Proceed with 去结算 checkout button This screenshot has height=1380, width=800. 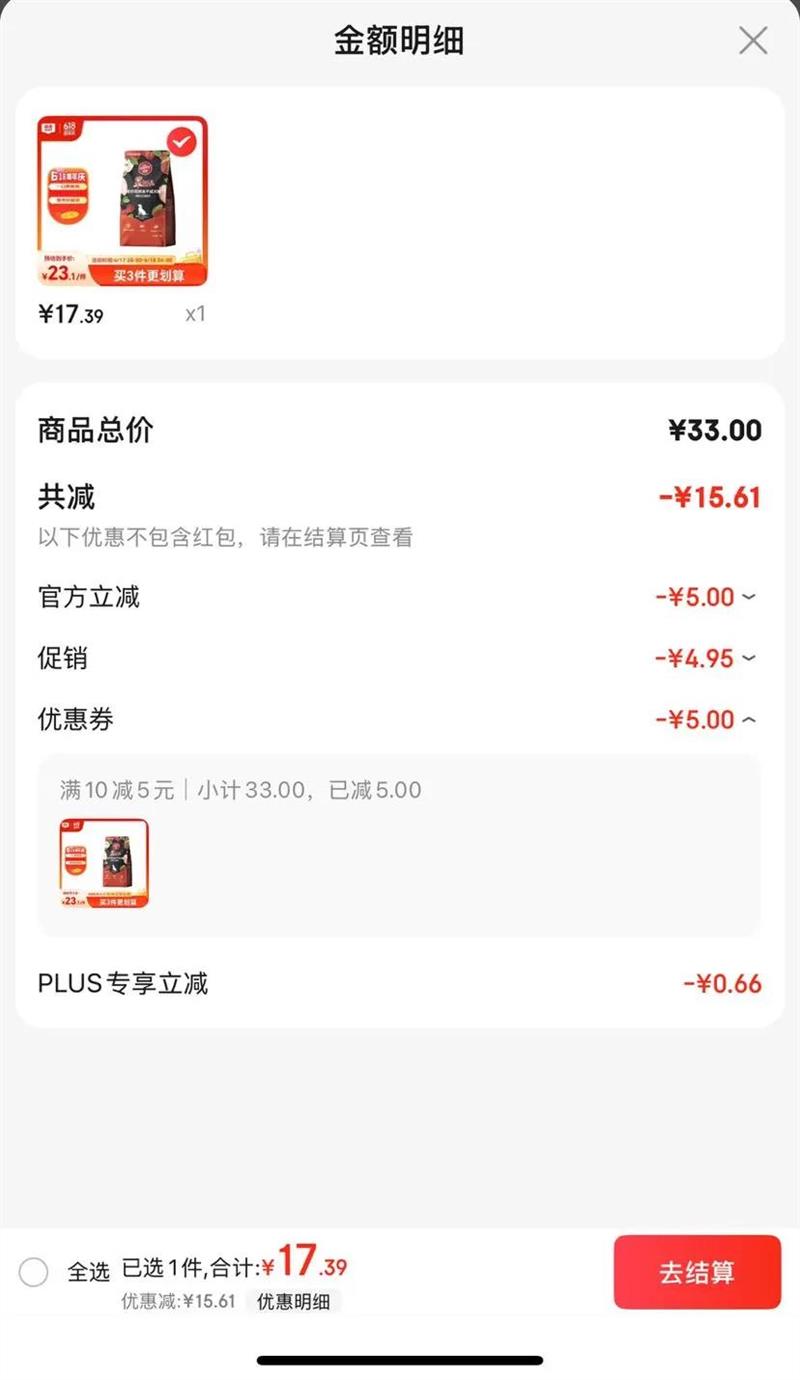697,1272
